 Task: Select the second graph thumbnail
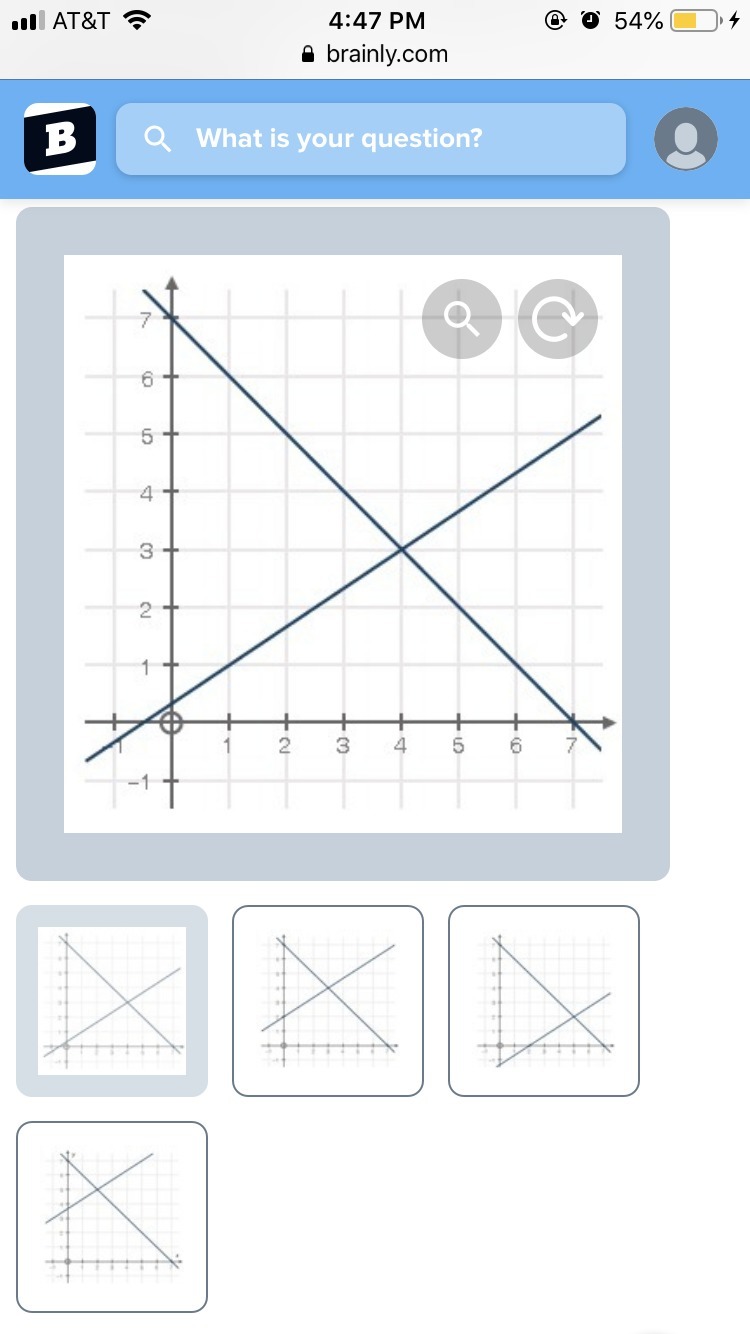[x=328, y=1001]
